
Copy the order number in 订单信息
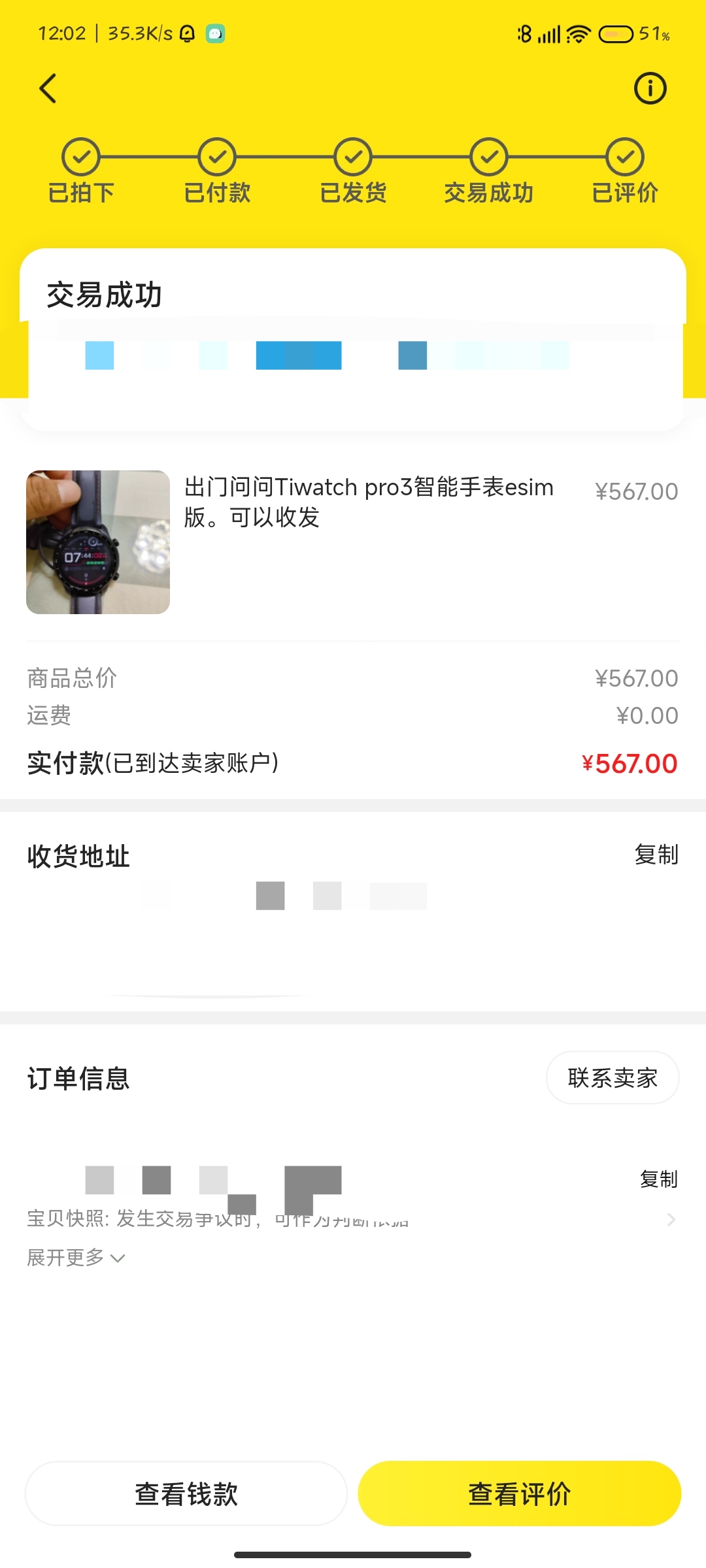pyautogui.click(x=658, y=1179)
